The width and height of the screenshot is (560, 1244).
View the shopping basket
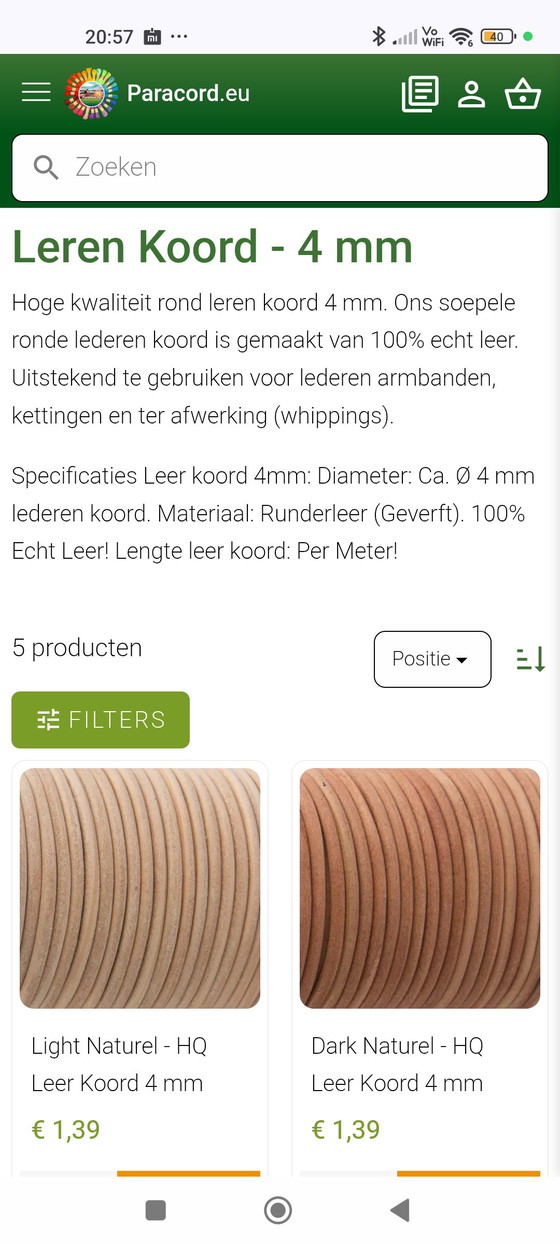coord(523,94)
